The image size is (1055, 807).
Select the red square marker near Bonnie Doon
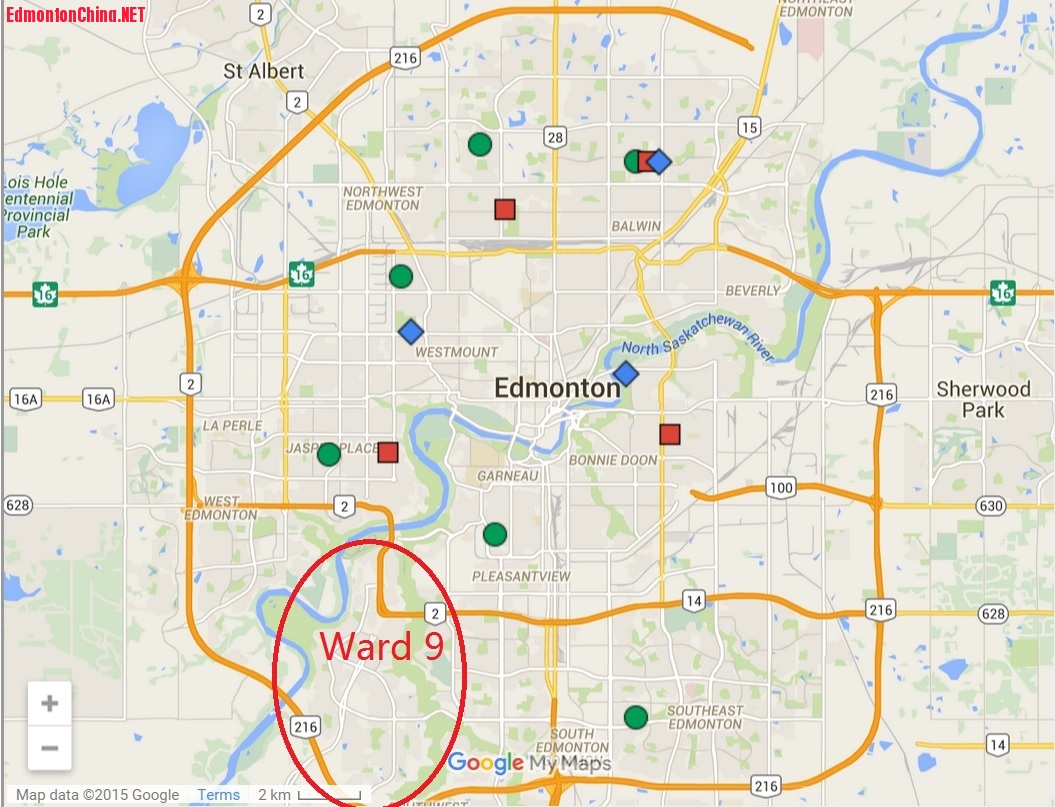670,434
